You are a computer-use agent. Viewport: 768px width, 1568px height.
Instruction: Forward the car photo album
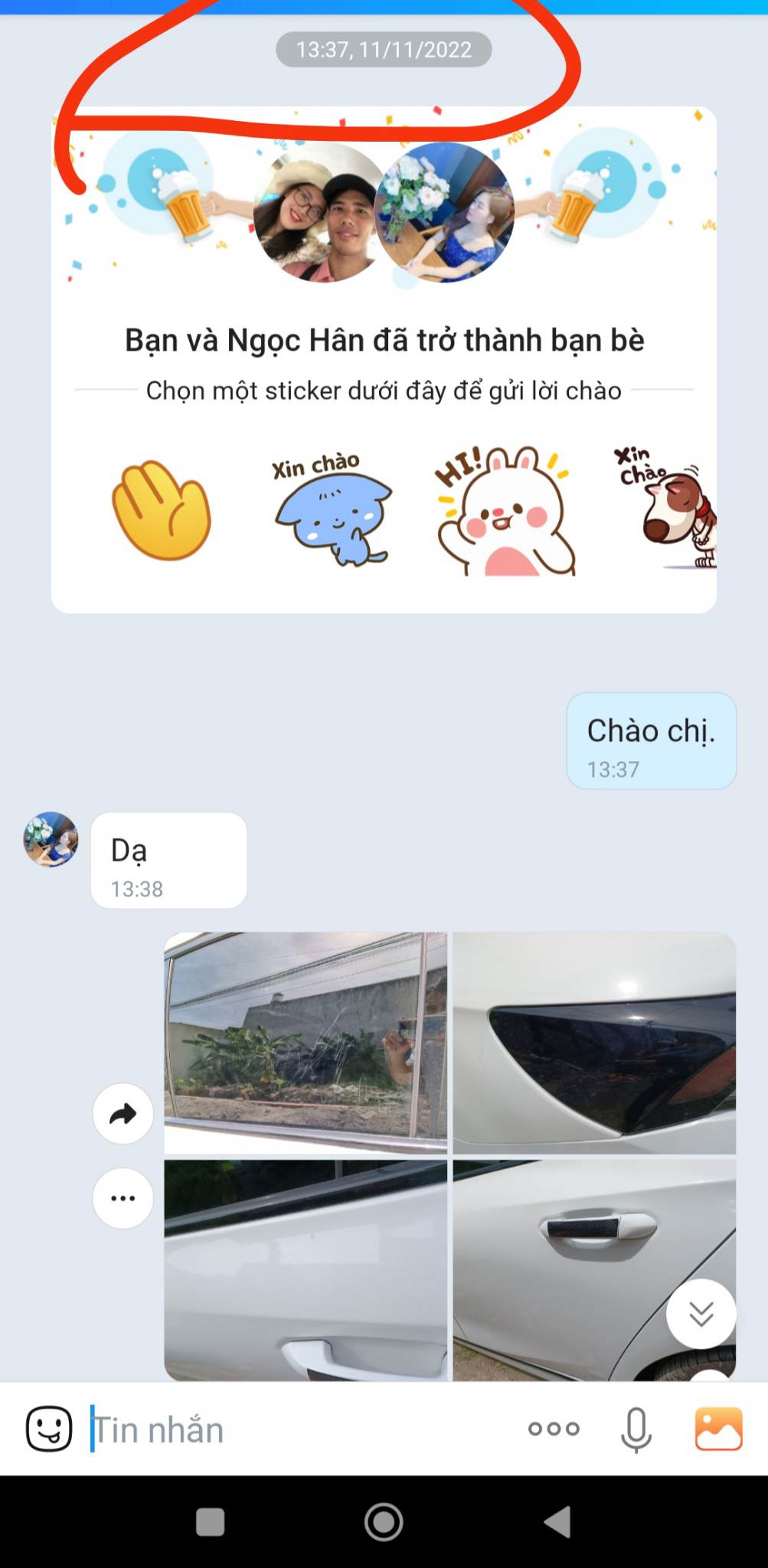coord(123,1114)
